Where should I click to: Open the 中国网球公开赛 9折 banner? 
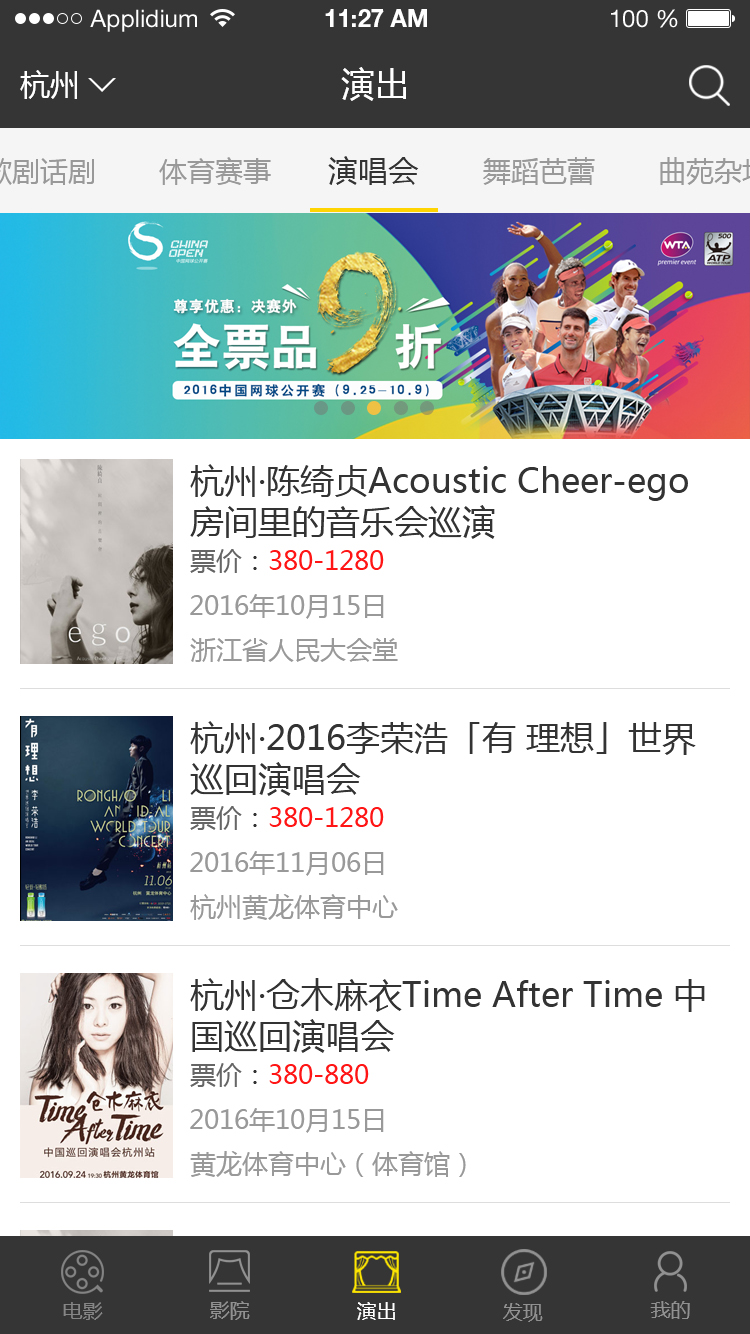375,325
